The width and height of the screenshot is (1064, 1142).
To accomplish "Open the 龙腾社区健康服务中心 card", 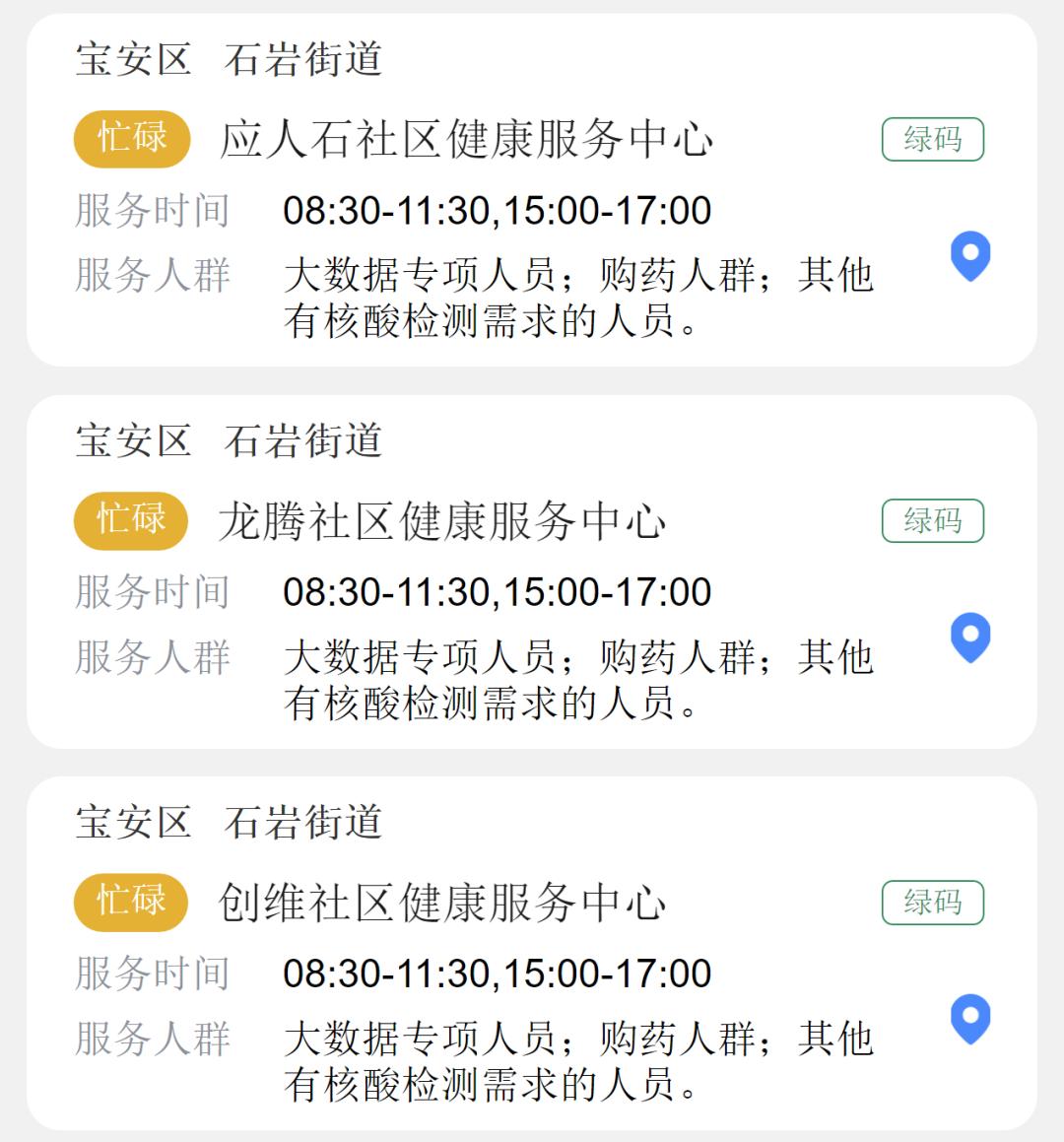I will (x=442, y=520).
